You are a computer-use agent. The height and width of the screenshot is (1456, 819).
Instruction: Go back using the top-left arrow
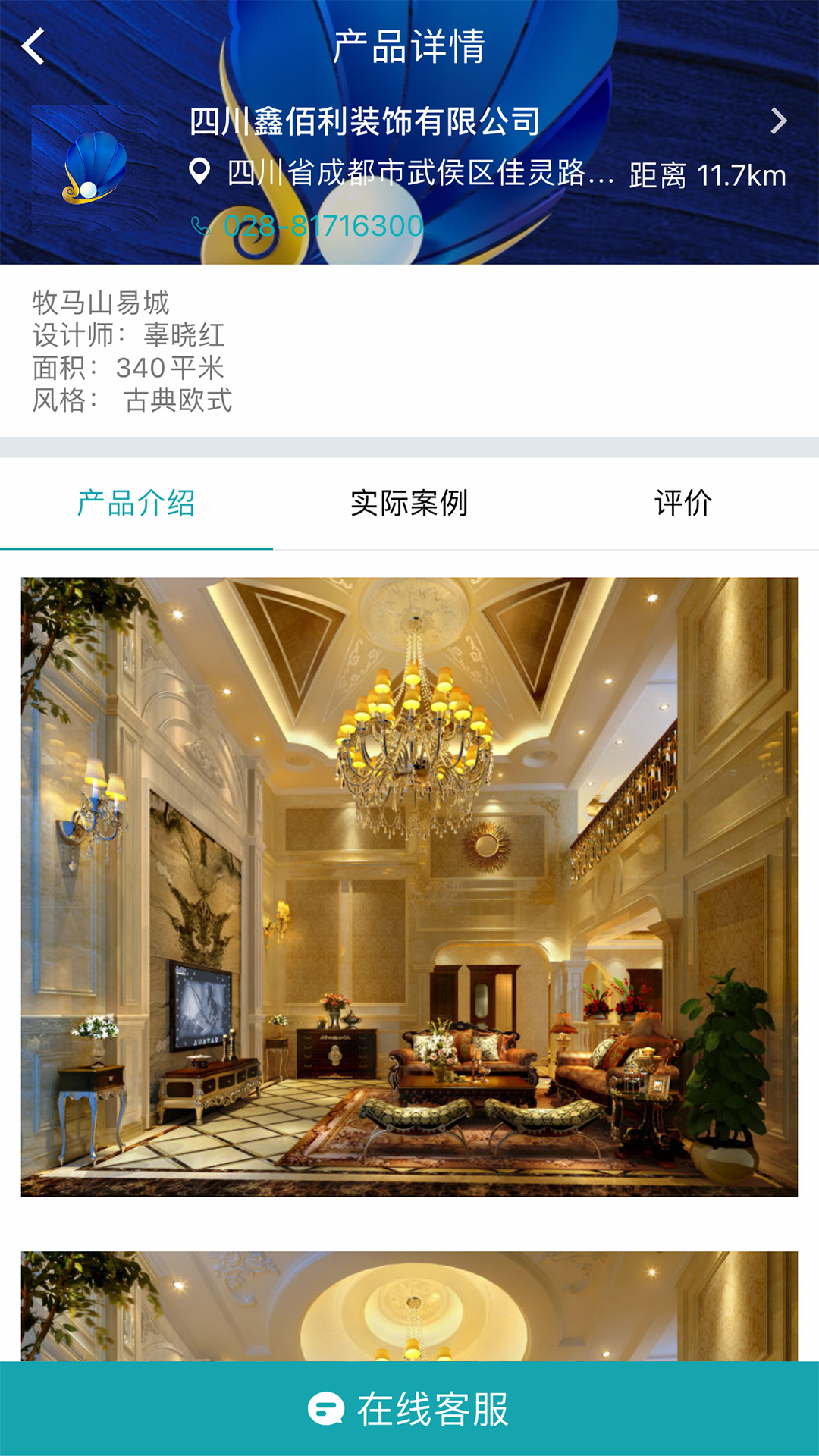(x=33, y=47)
